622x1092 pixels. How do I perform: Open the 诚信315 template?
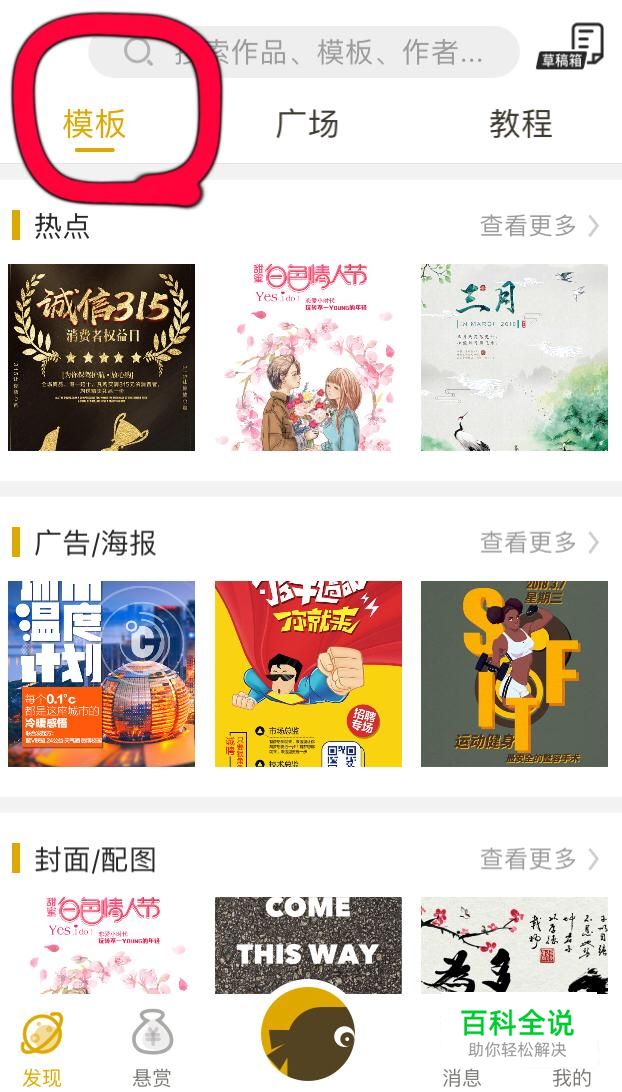101,357
